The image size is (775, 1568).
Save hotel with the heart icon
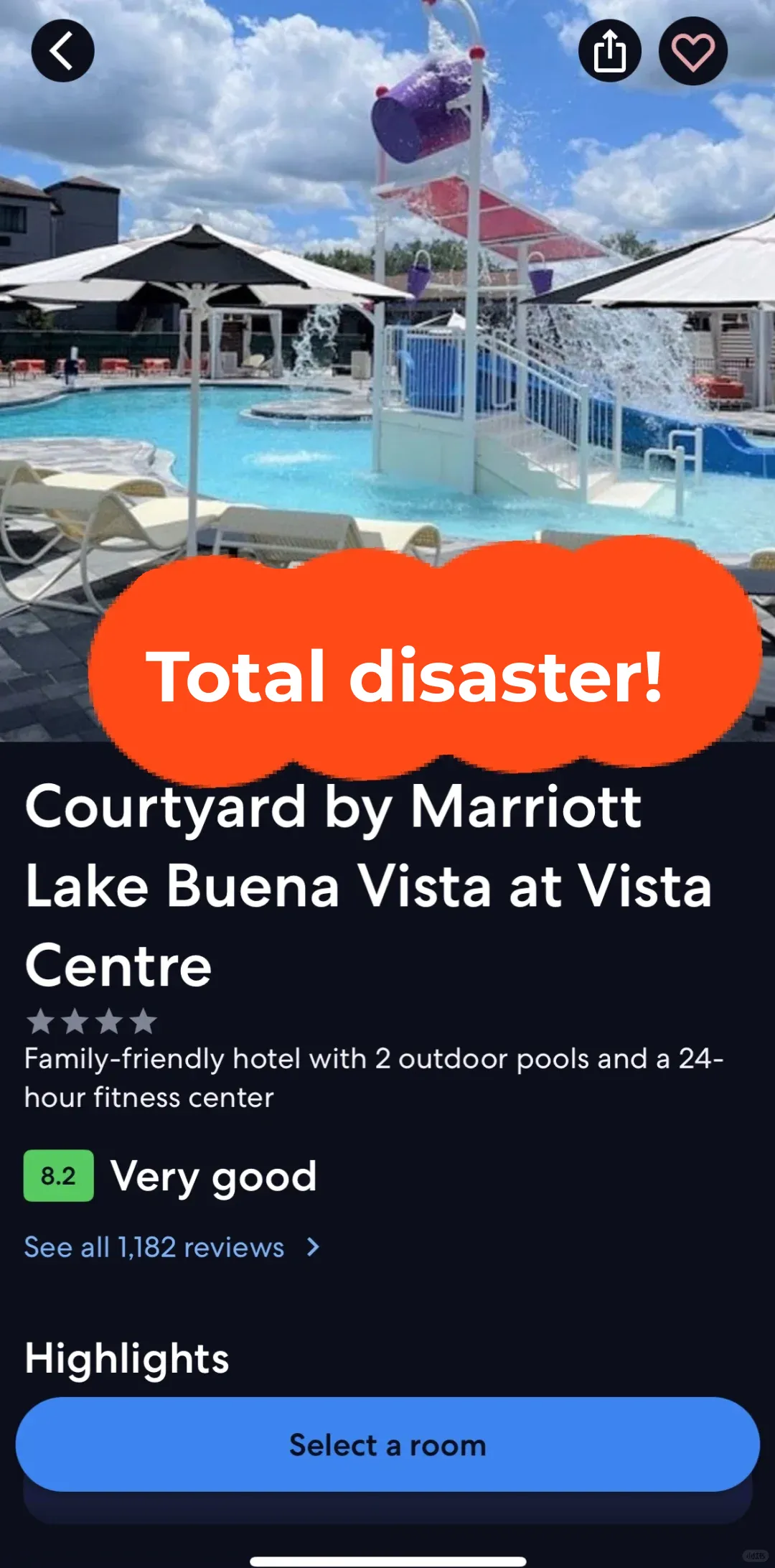692,51
